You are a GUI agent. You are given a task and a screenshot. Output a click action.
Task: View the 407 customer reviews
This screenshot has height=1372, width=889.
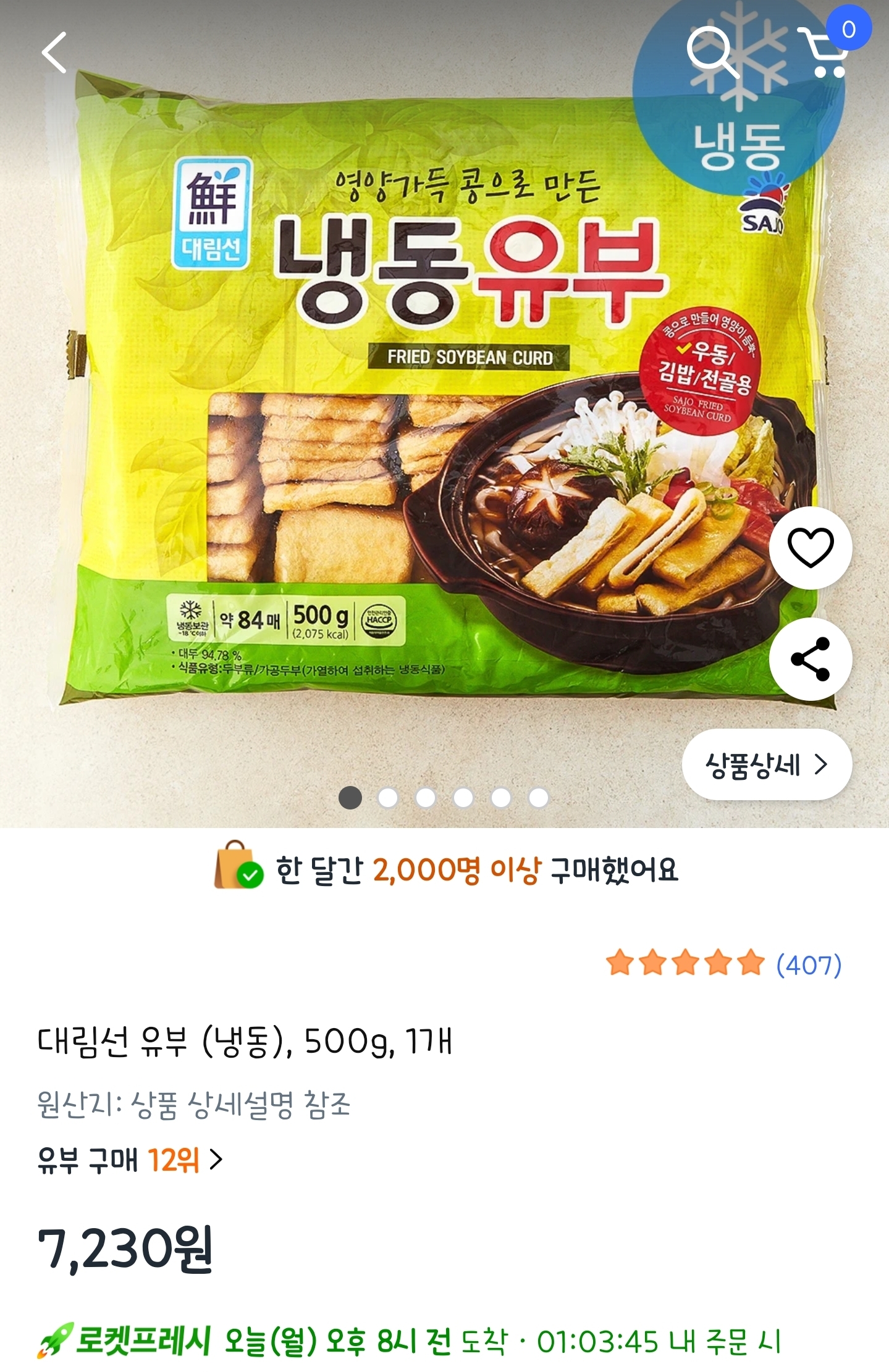(x=808, y=965)
